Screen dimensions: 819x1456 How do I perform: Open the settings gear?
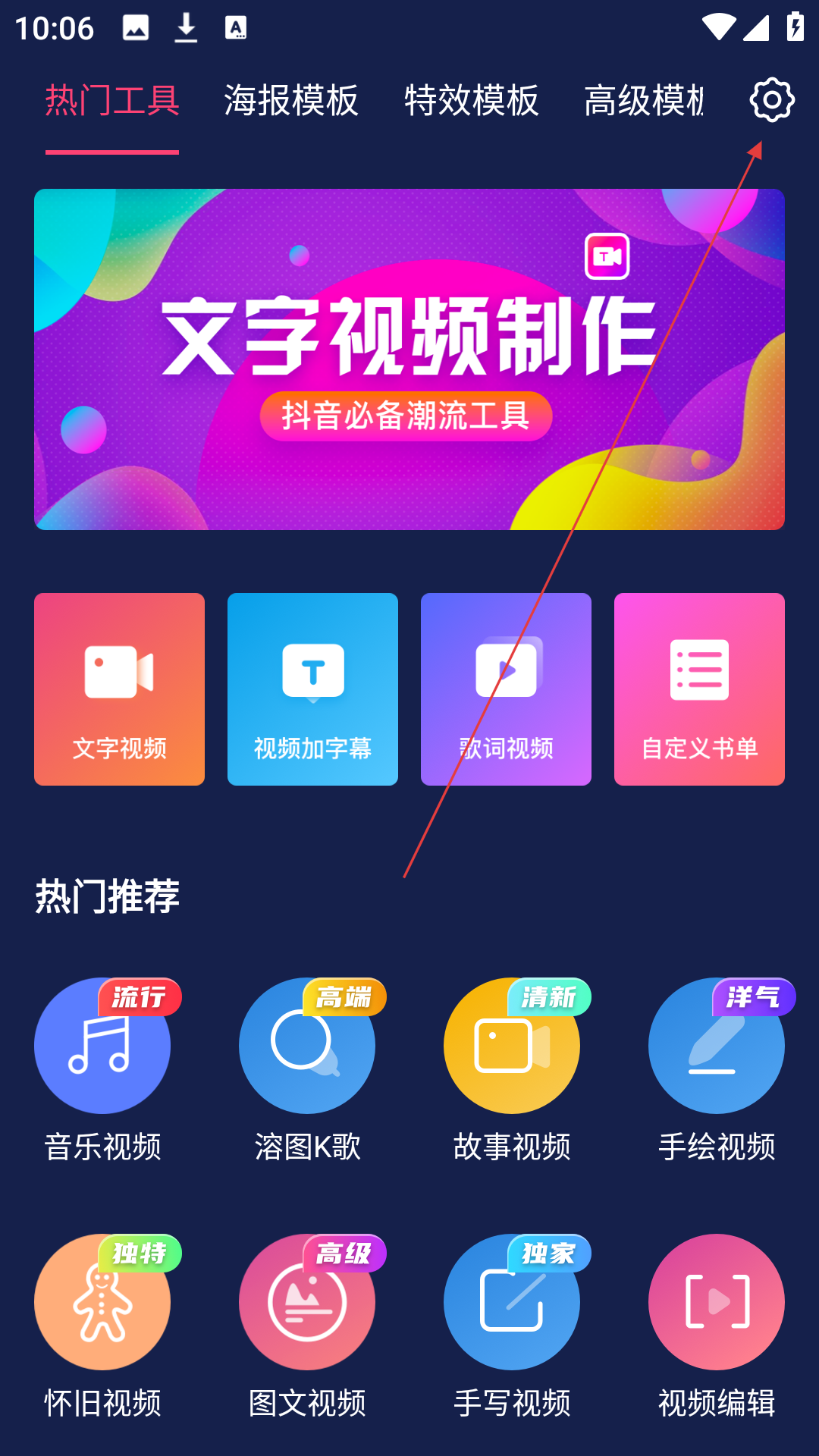point(771,100)
